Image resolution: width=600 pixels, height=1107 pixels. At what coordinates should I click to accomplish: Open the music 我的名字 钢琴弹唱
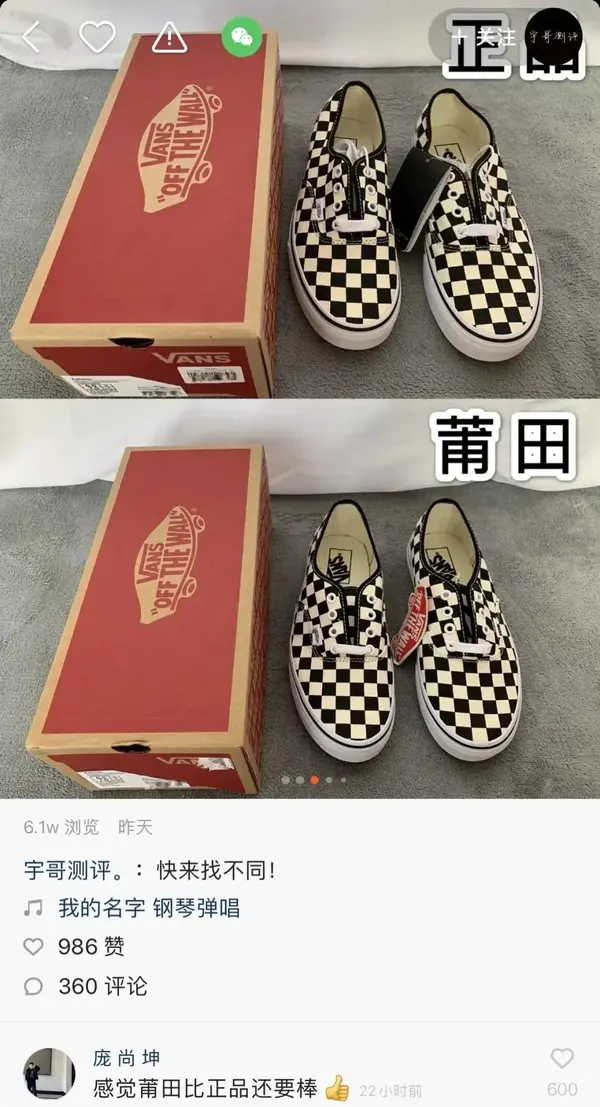[x=148, y=908]
